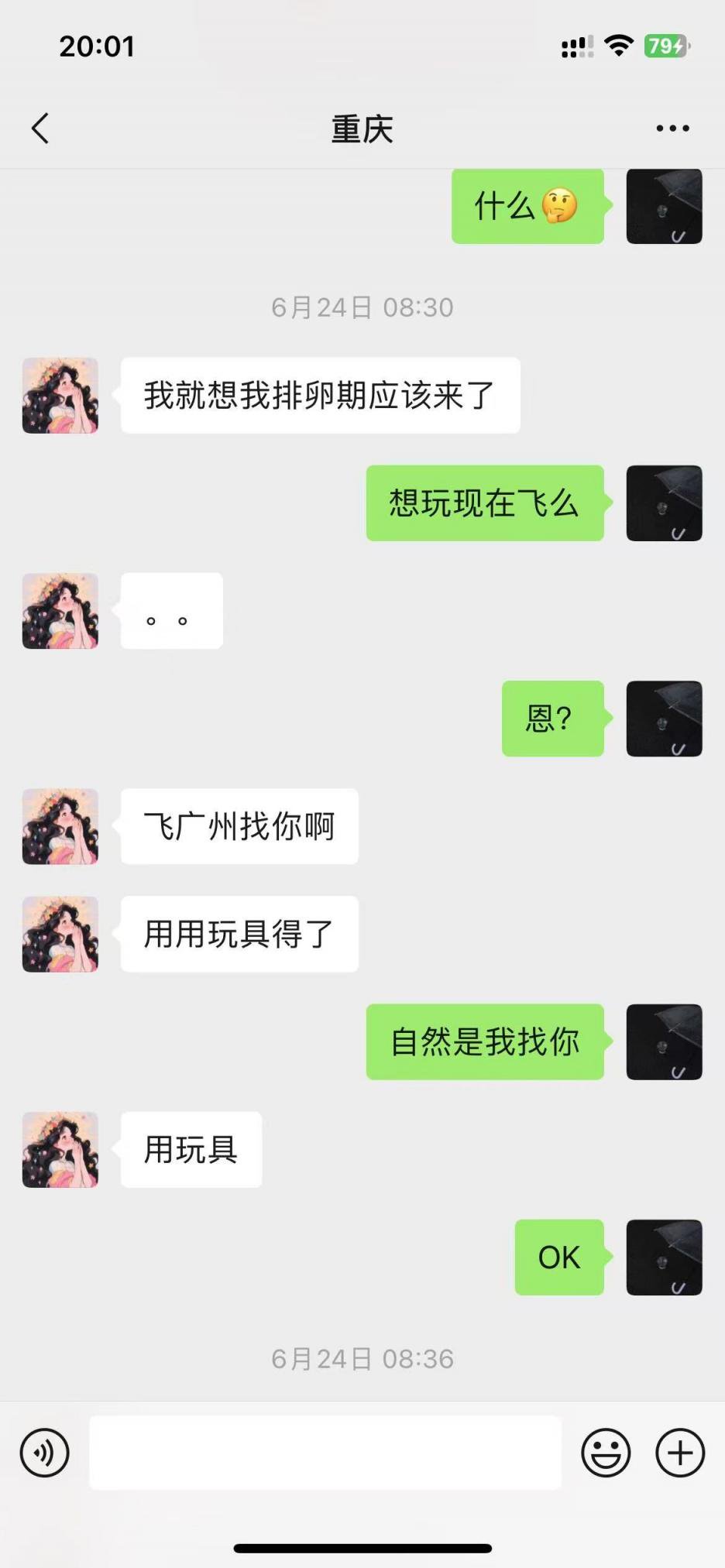The width and height of the screenshot is (725, 1568).
Task: Go back from the 重庆 chat
Action: 40,129
